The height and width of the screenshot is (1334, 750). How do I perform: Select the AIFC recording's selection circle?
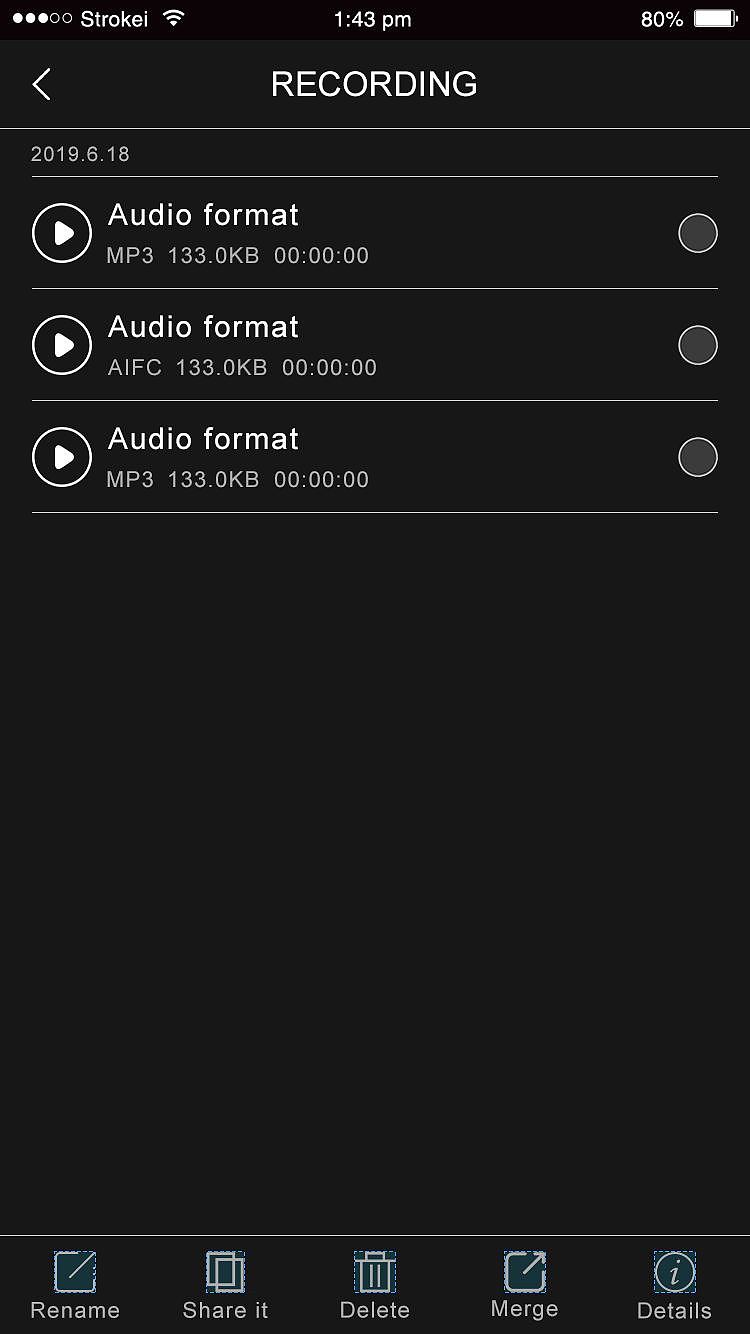[x=697, y=345]
